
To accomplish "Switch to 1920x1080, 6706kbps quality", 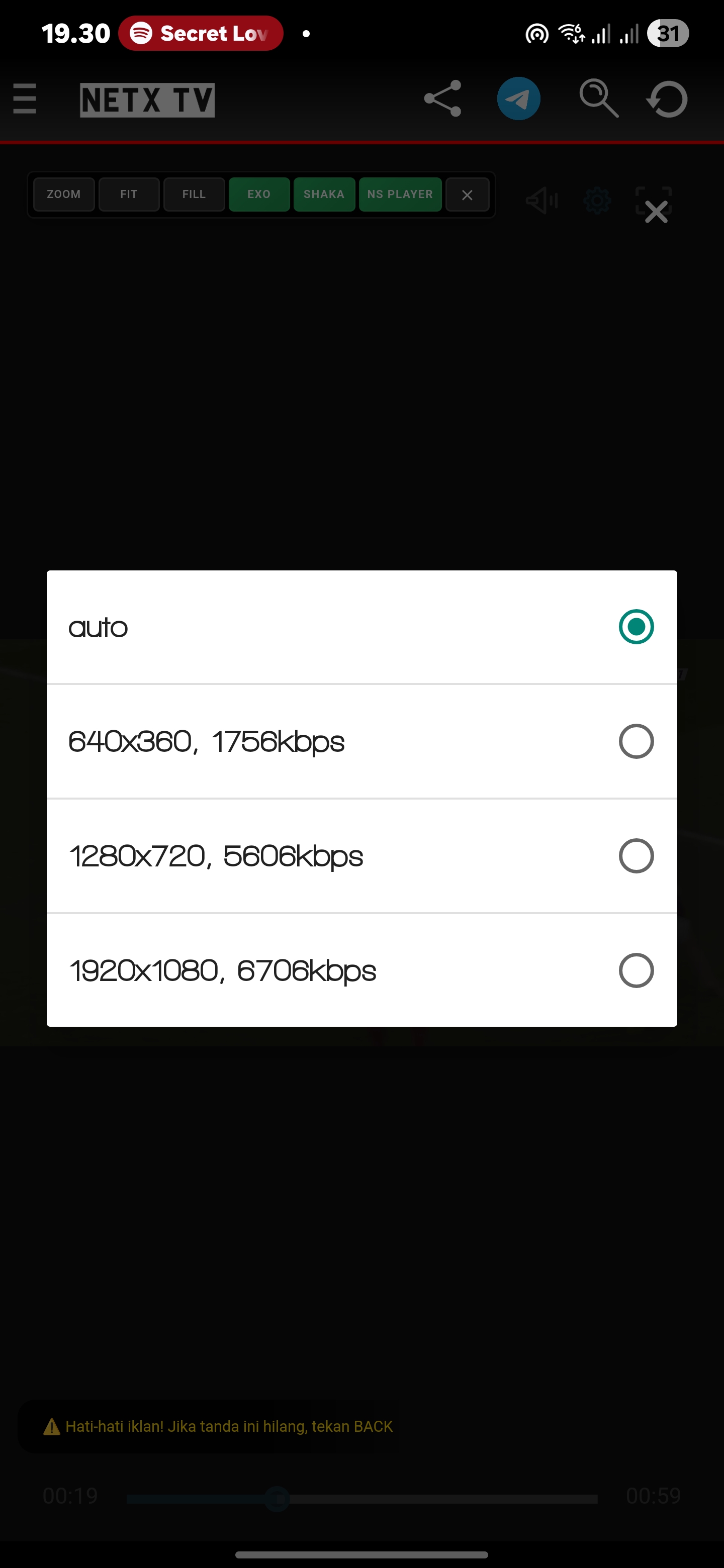I will 361,970.
